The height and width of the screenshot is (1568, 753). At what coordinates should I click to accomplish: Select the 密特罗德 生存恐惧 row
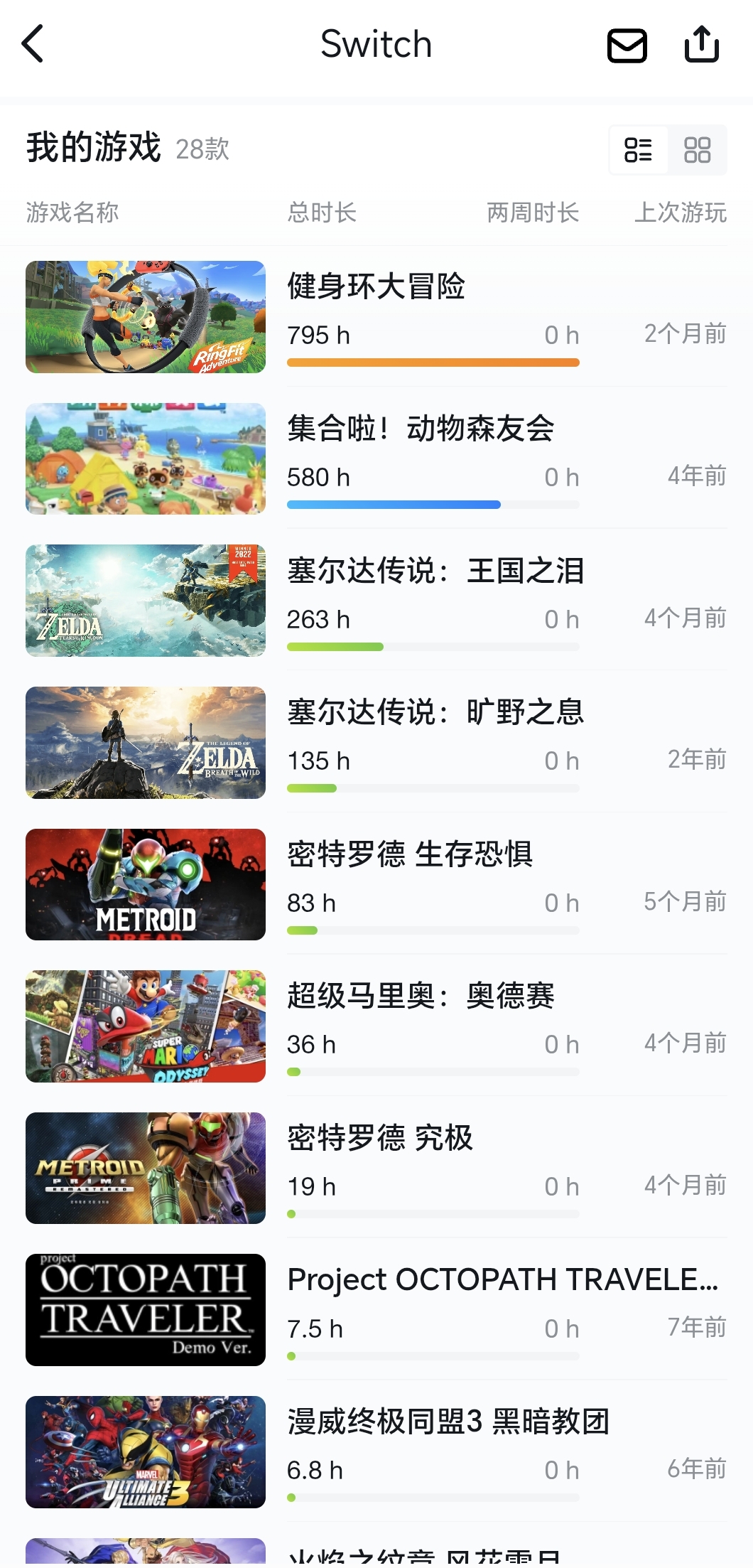pos(409,854)
